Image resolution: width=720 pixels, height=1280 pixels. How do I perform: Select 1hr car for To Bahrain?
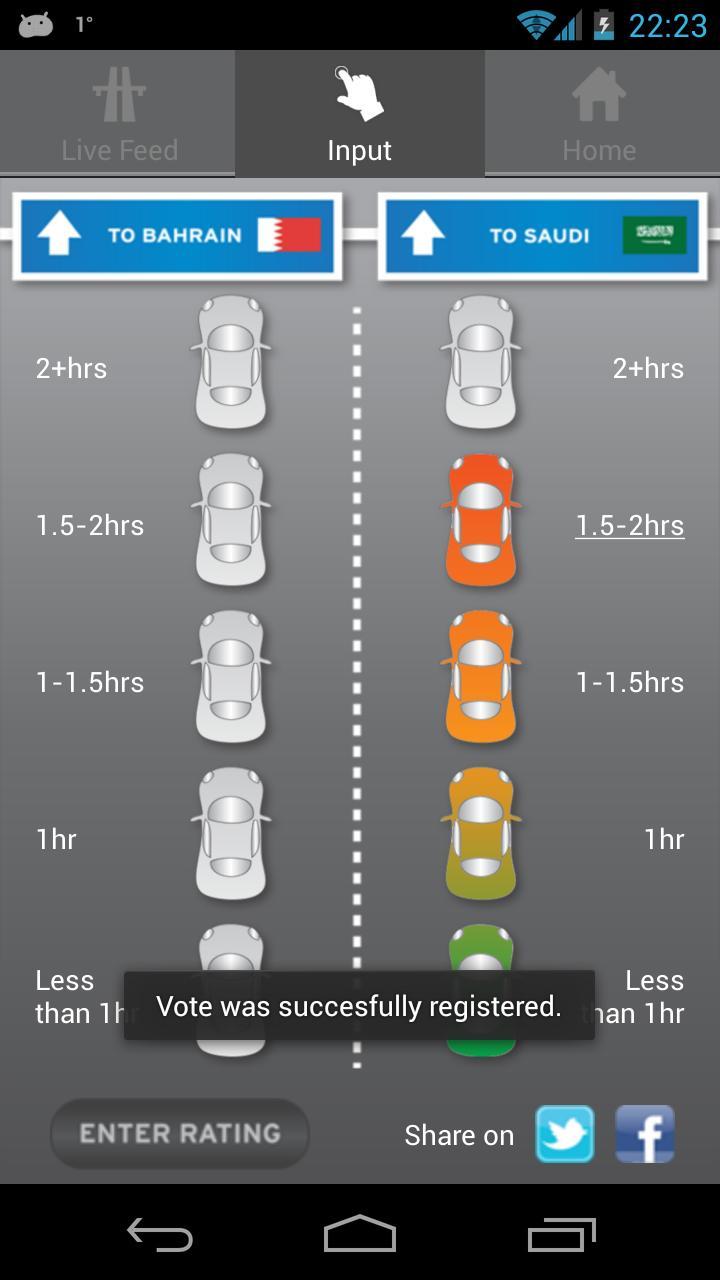click(x=231, y=834)
